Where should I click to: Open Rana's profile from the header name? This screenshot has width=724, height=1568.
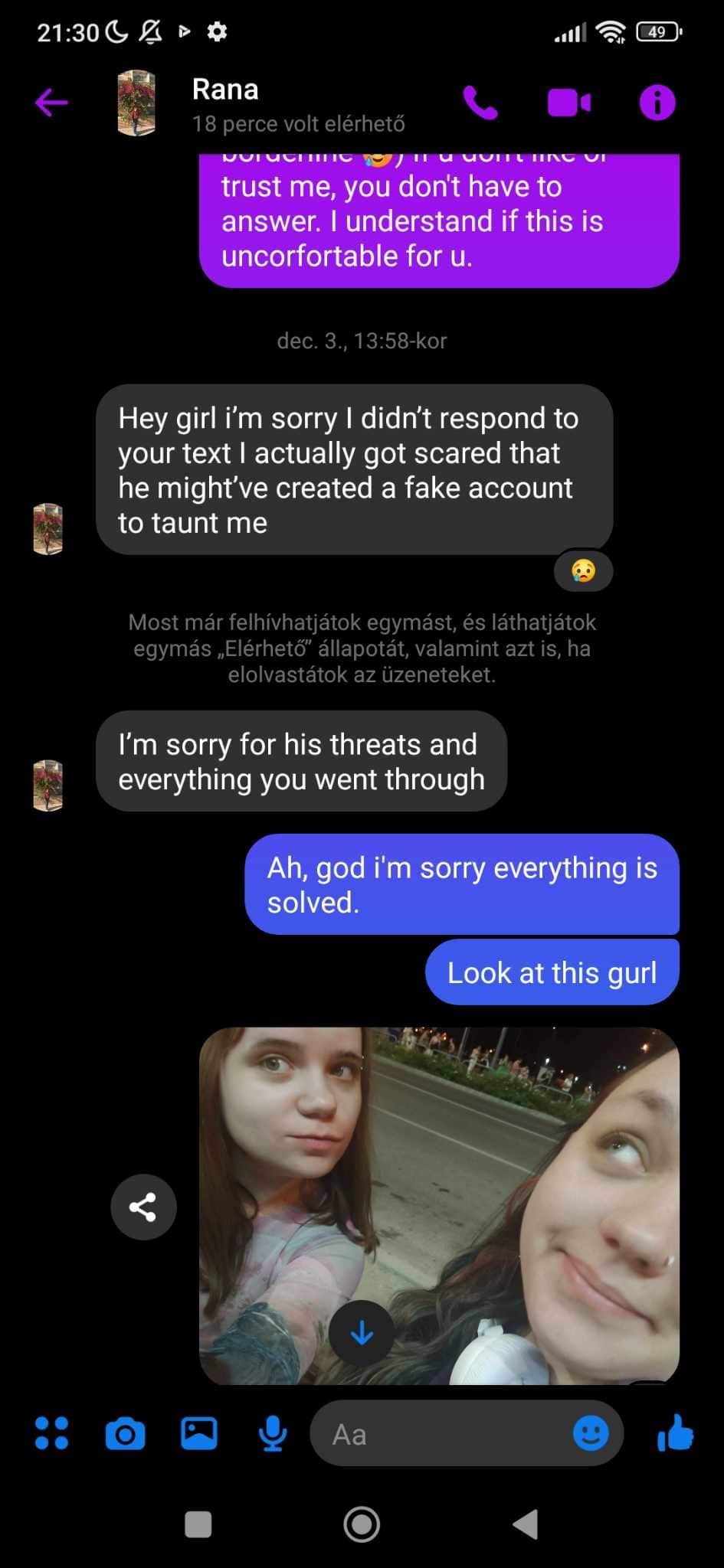pos(225,90)
